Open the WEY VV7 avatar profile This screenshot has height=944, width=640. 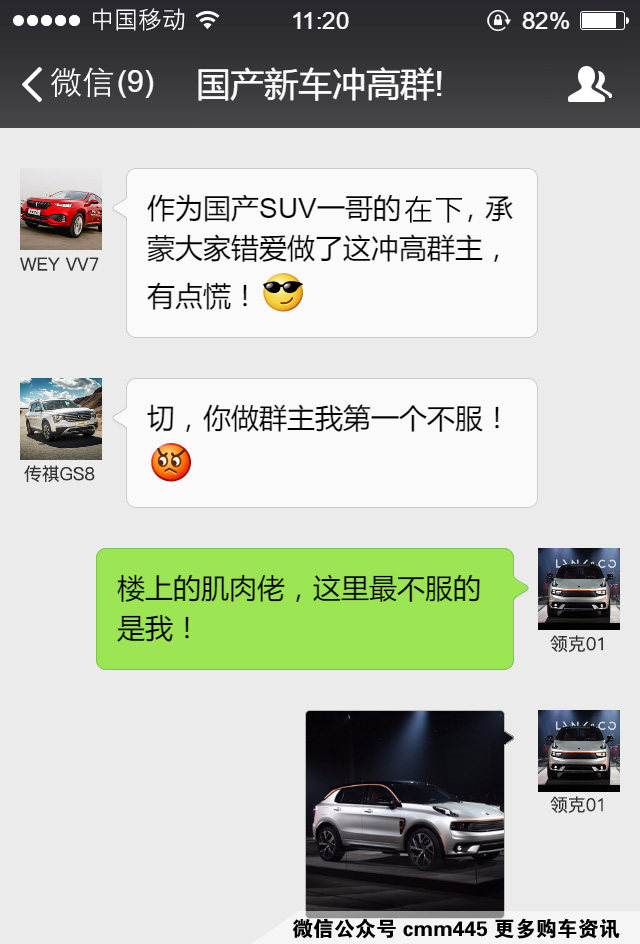[61, 209]
